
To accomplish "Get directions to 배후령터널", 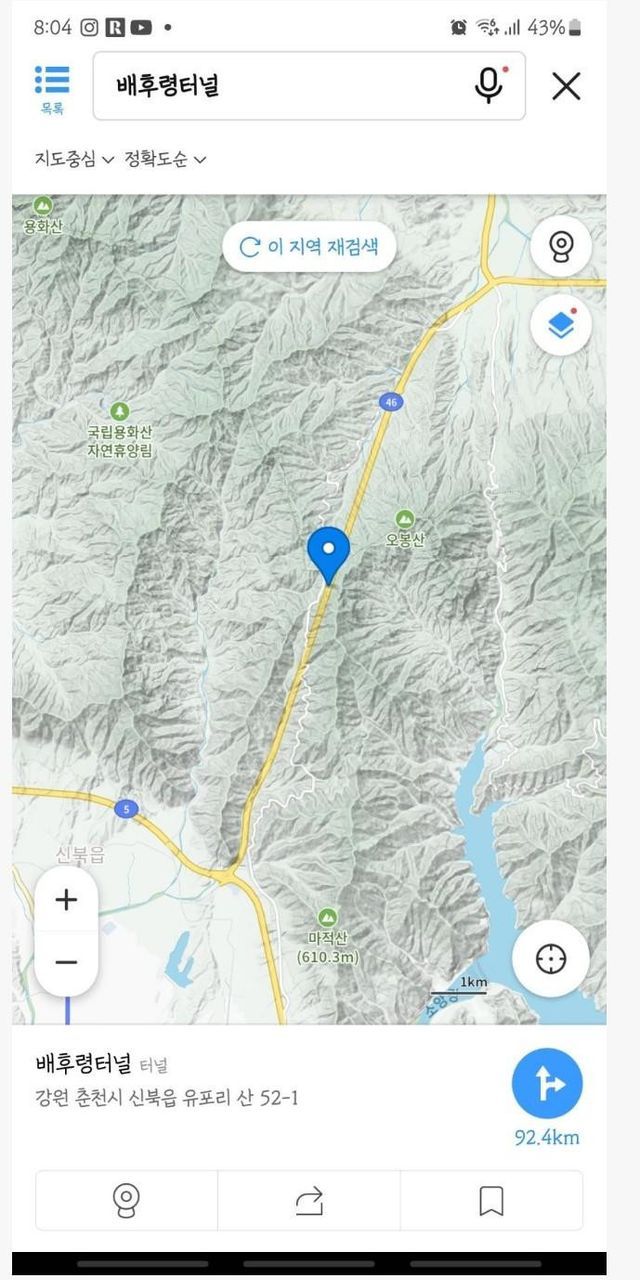I will (547, 1084).
